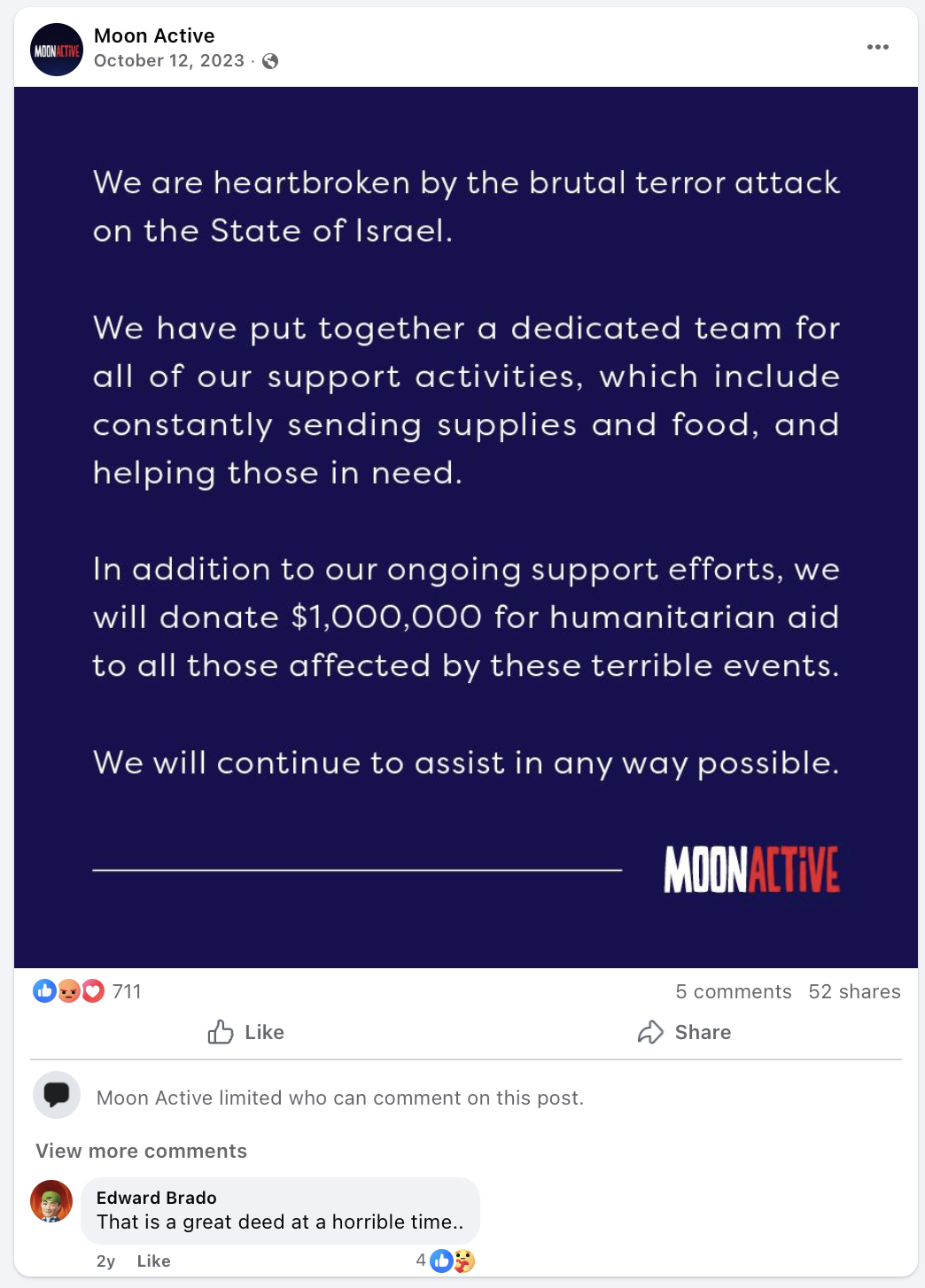Open the 5 comments list
Image resolution: width=925 pixels, height=1288 pixels.
point(733,991)
